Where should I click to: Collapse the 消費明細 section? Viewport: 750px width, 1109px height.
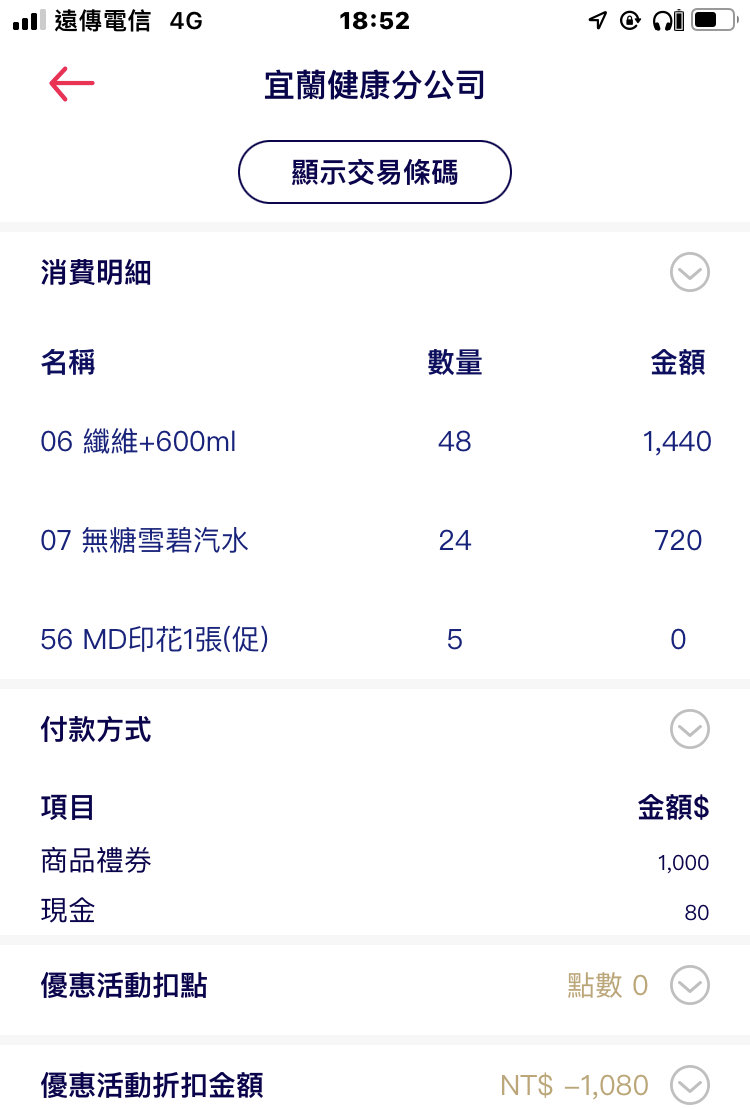coord(689,272)
